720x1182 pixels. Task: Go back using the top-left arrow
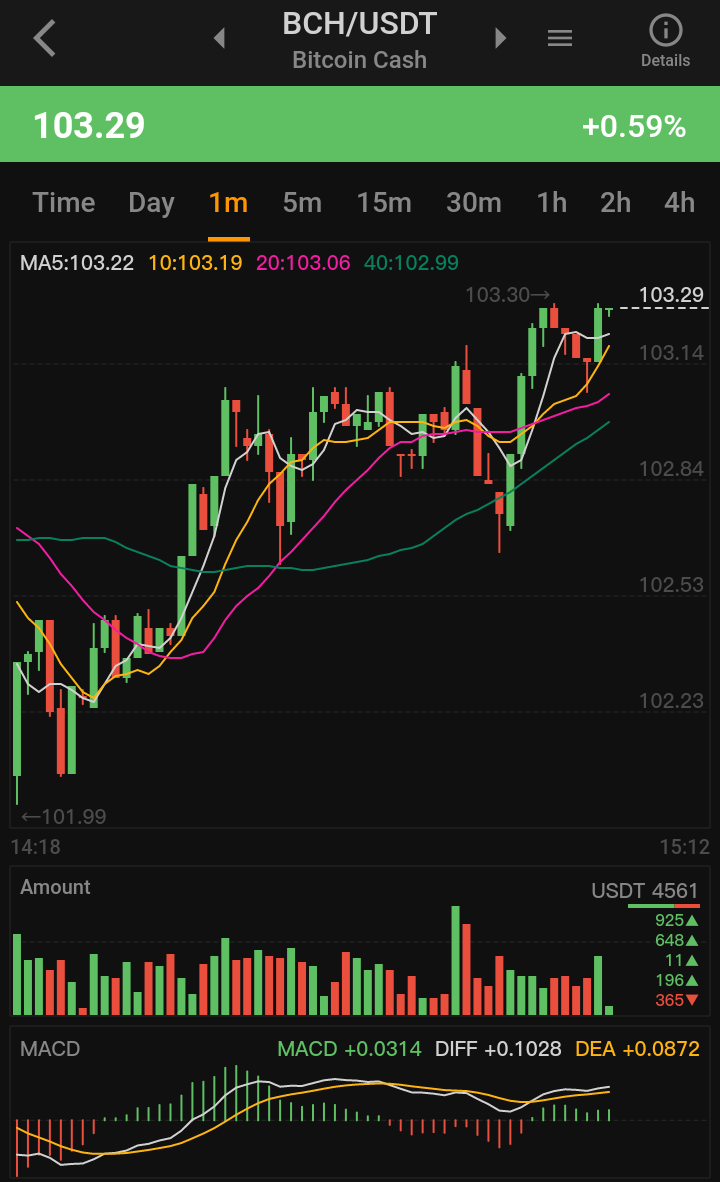[44, 38]
